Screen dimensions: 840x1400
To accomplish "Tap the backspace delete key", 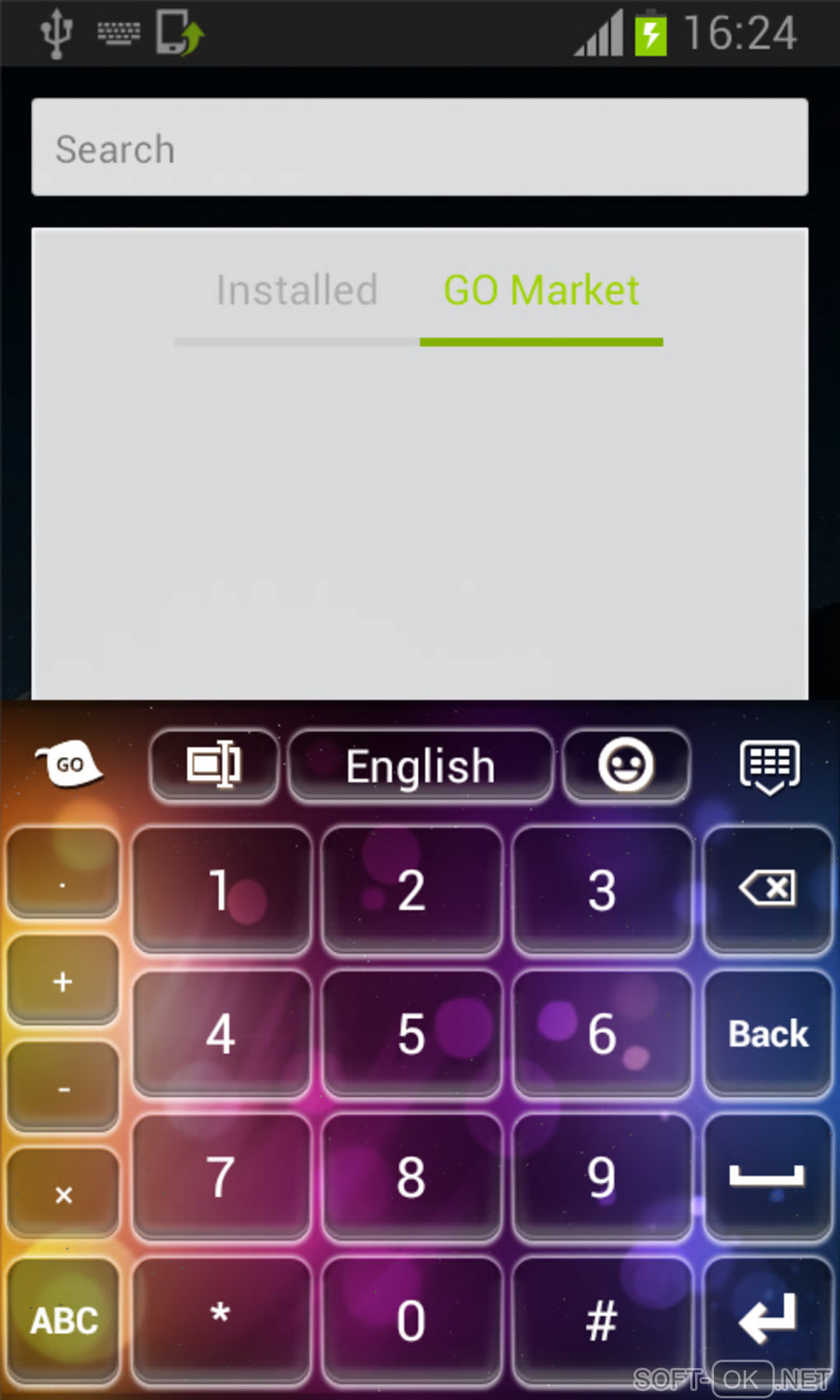I will (768, 889).
